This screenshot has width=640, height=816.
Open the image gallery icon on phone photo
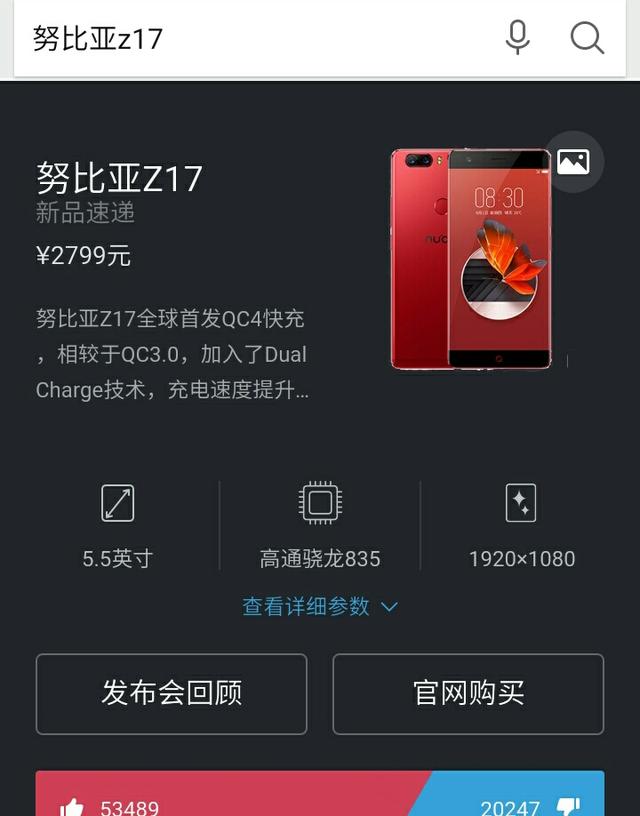(573, 162)
